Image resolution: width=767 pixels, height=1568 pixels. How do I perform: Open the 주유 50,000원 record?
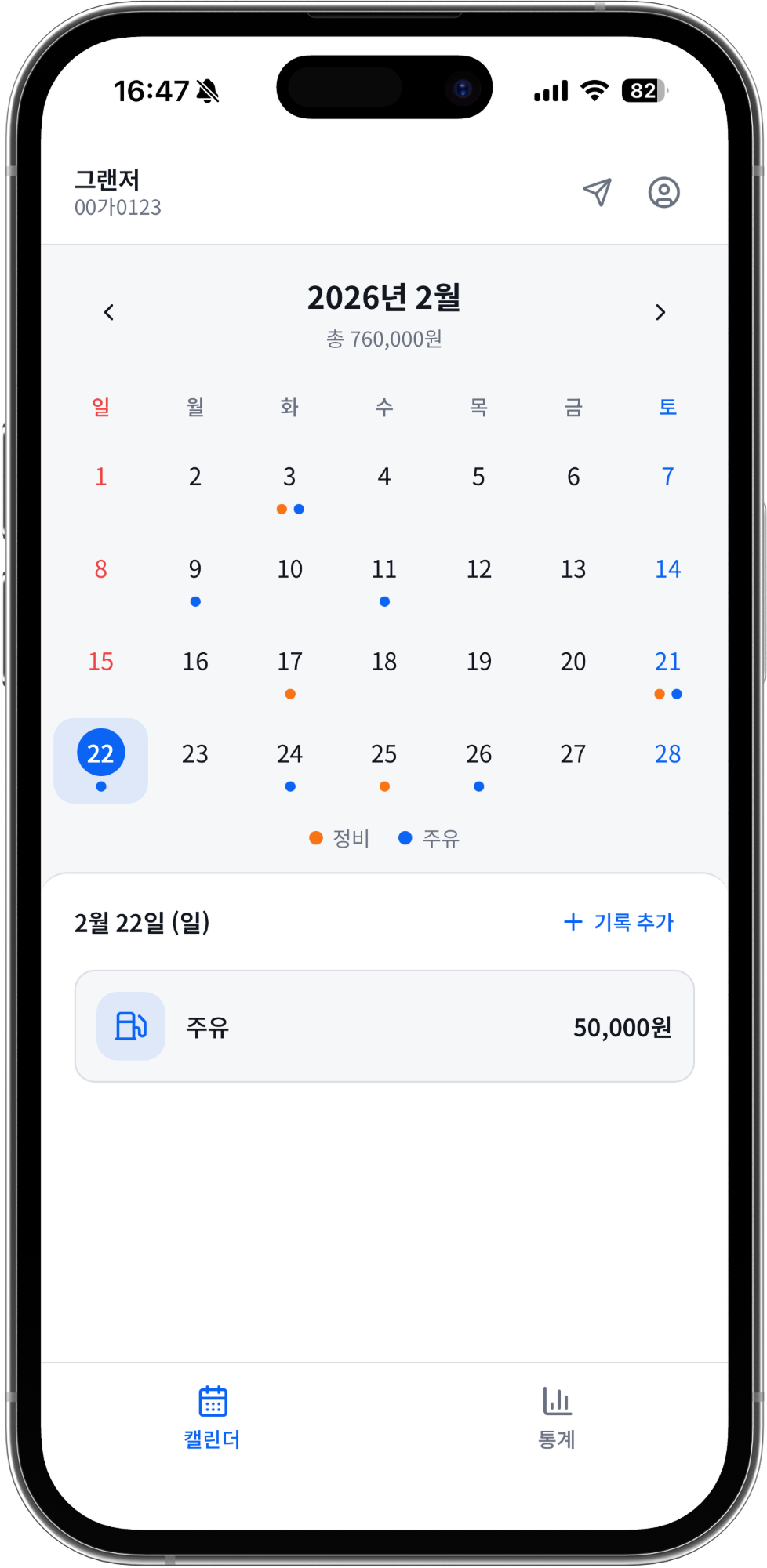(384, 1026)
